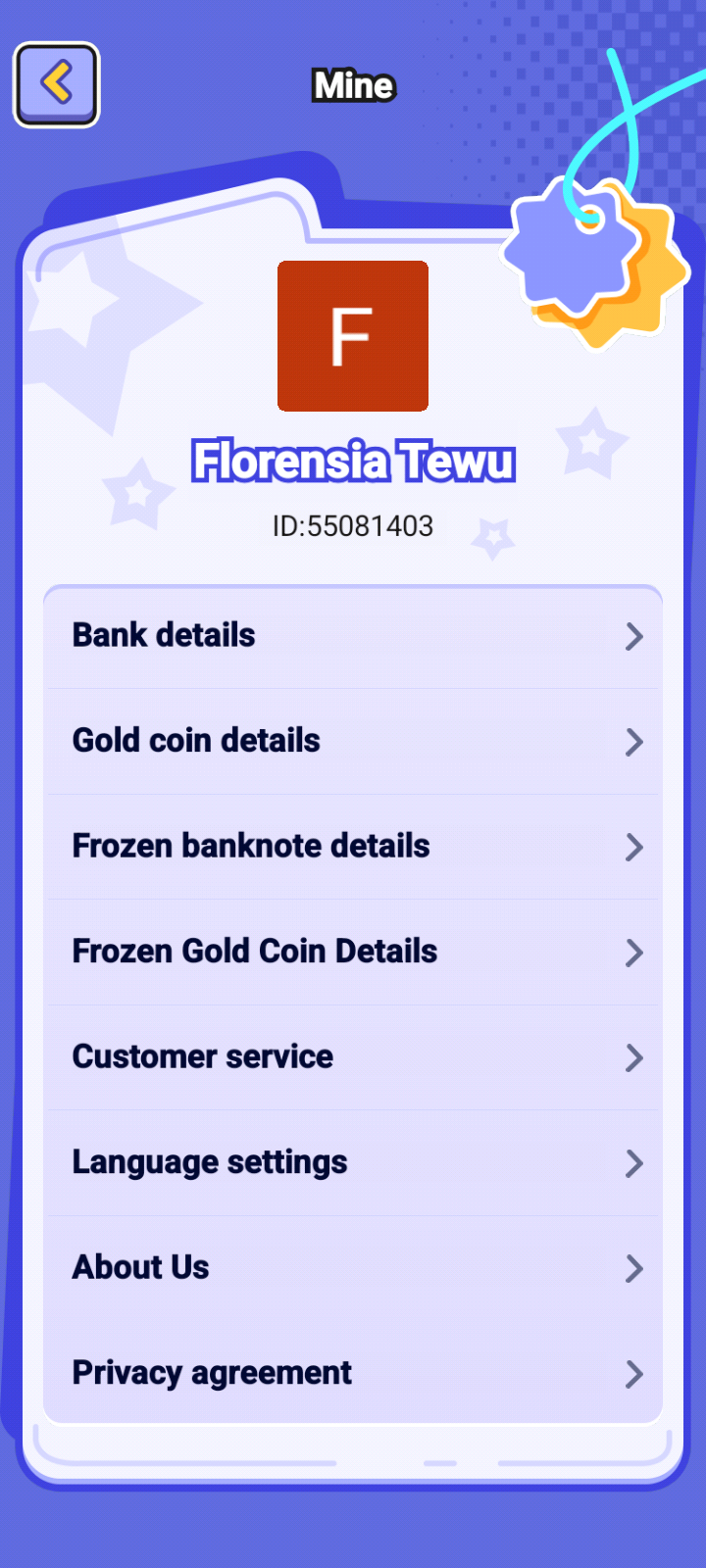Image resolution: width=706 pixels, height=1568 pixels.
Task: View Frozen Gold Coin Details
Action: coord(353,952)
